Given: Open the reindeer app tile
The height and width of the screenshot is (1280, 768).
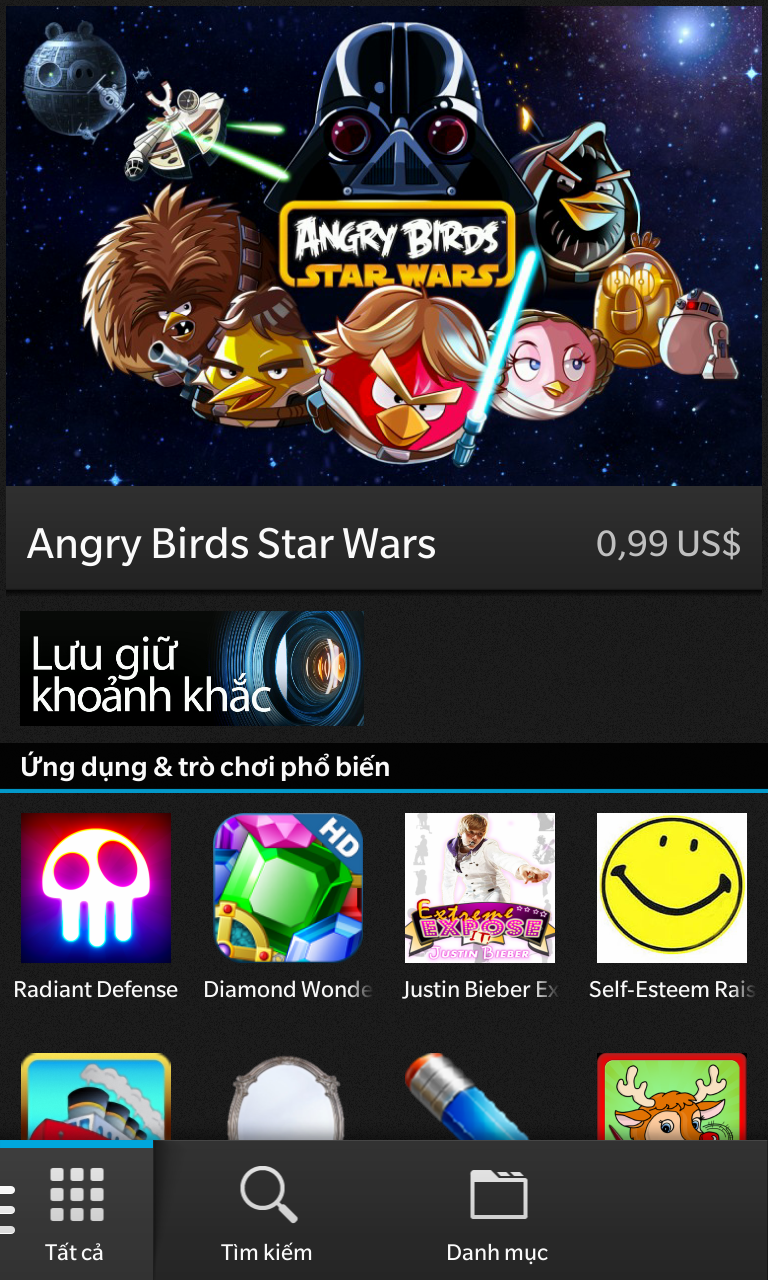Looking at the screenshot, I should pyautogui.click(x=672, y=1097).
